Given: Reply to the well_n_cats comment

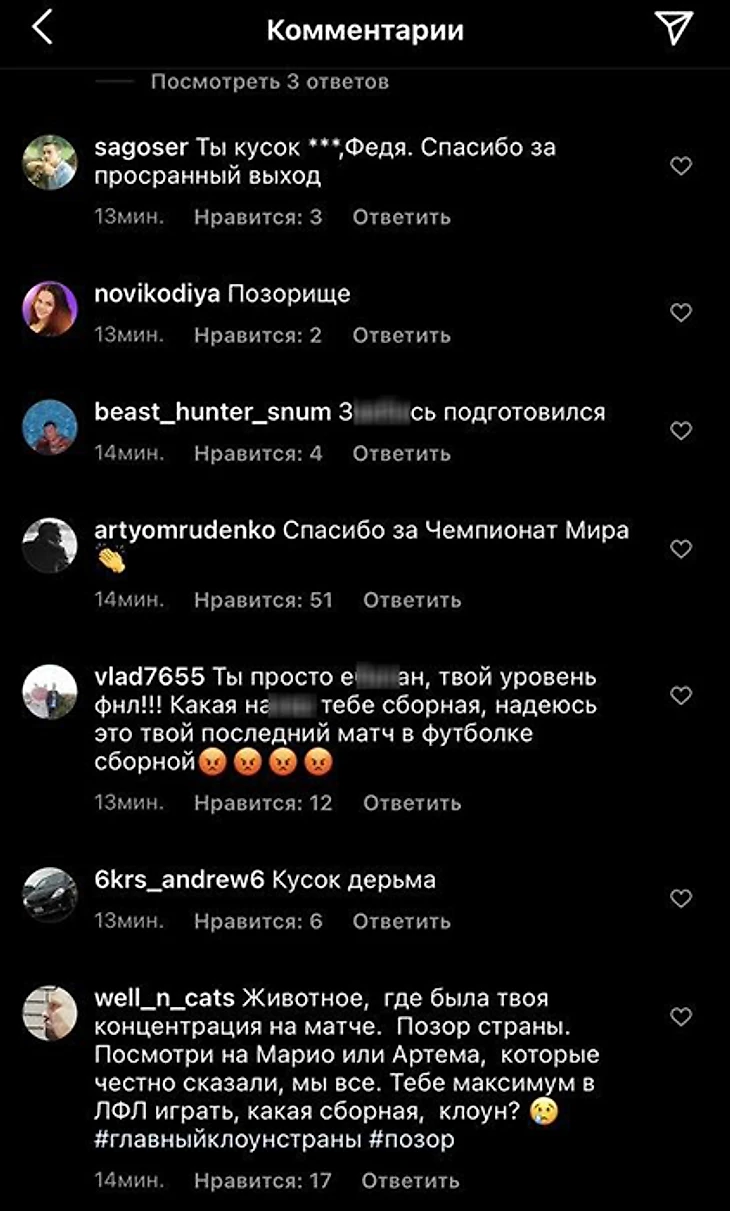Looking at the screenshot, I should click(411, 1181).
